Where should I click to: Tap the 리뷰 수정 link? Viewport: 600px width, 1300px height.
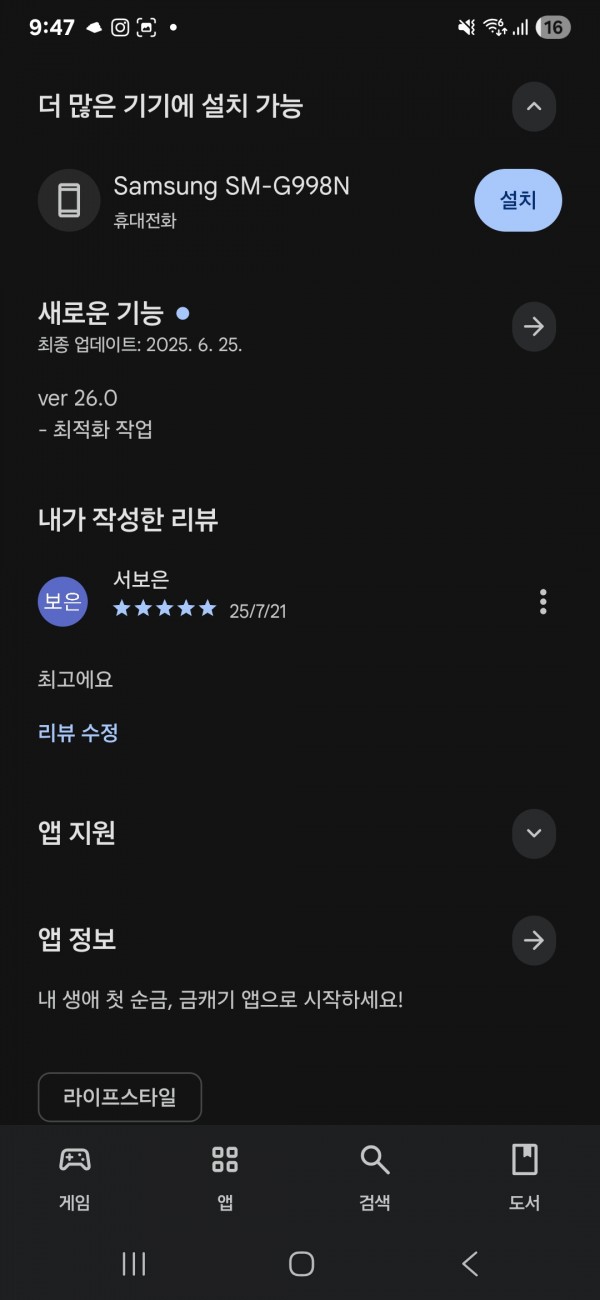(78, 733)
